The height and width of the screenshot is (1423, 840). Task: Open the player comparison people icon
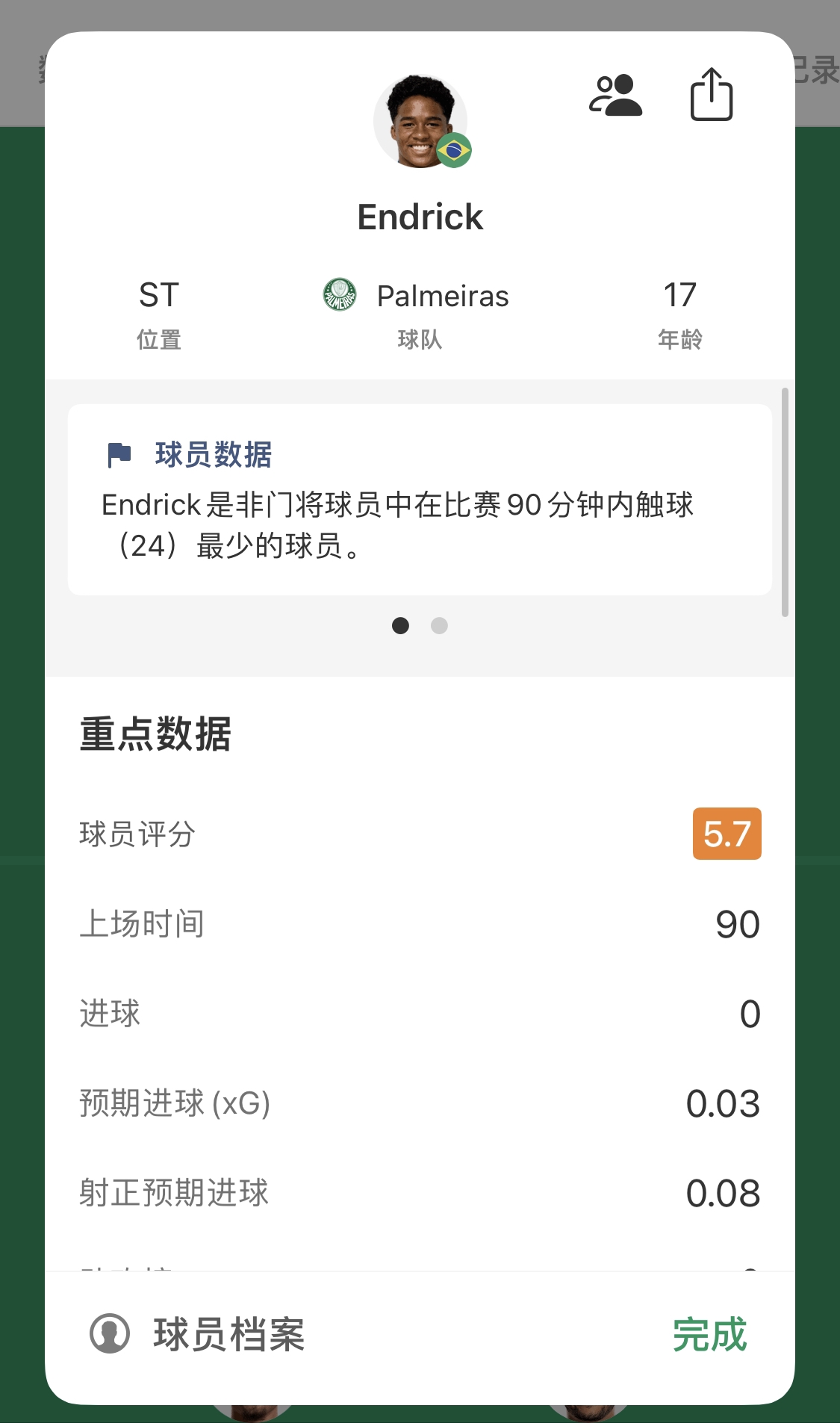point(615,96)
